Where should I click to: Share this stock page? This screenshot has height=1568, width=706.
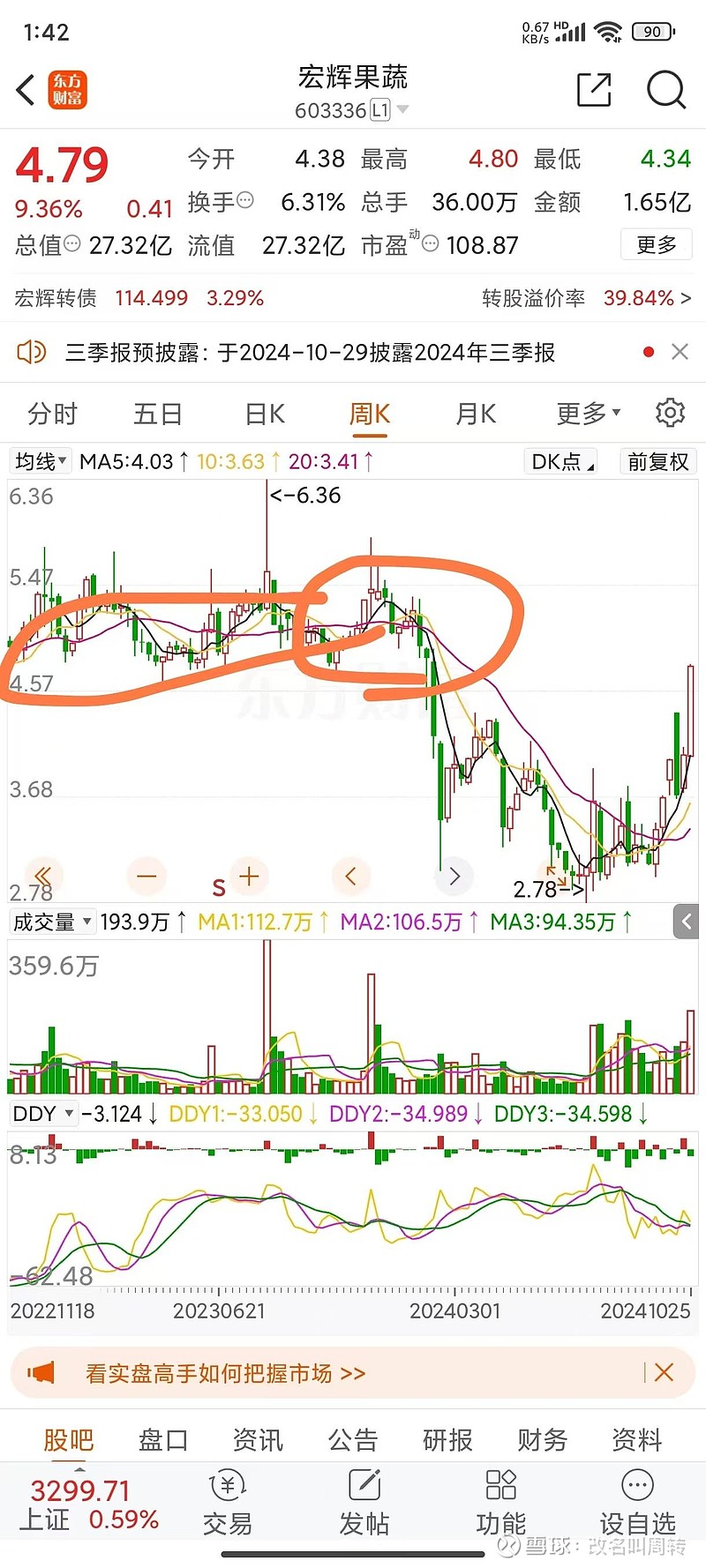(x=594, y=90)
